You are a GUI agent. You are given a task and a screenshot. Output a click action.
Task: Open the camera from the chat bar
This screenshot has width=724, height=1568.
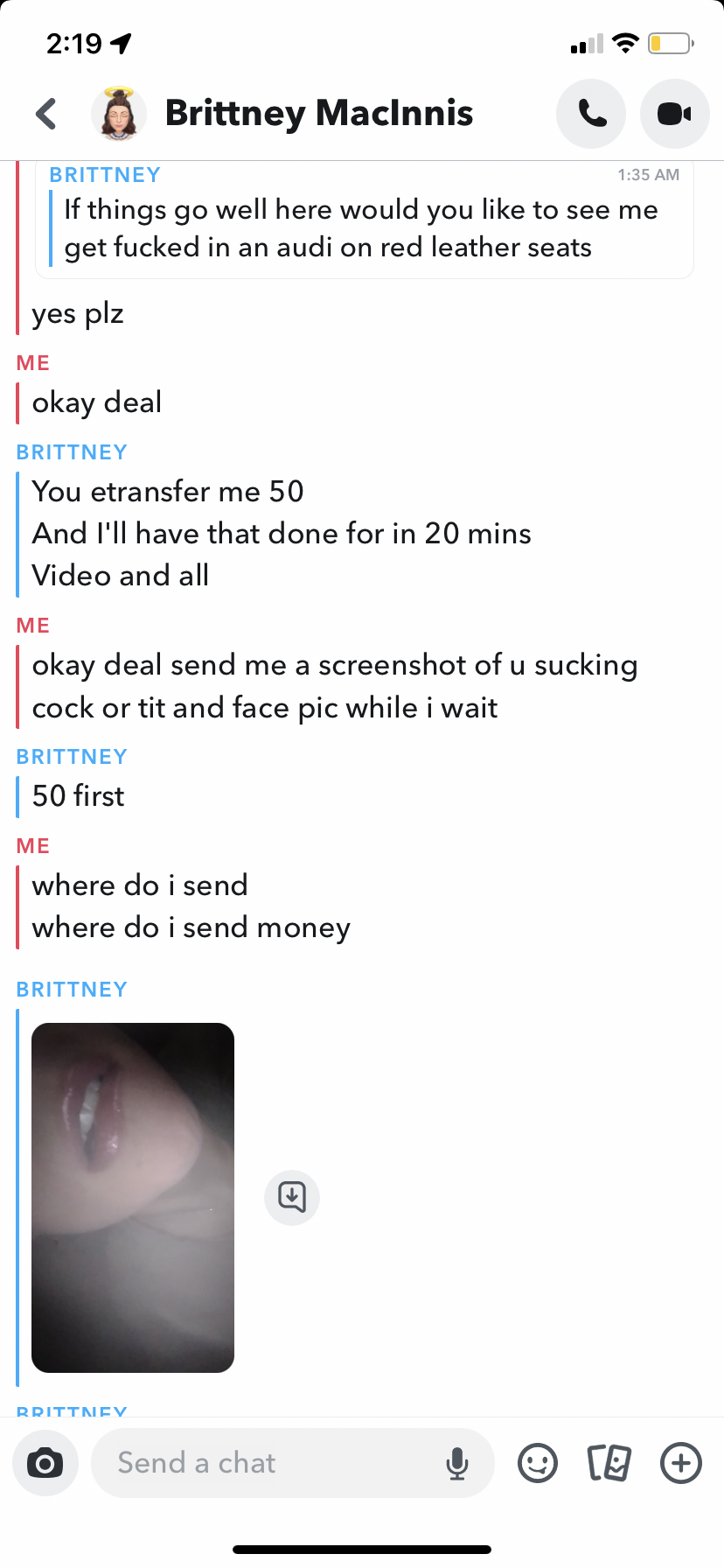pos(45,1463)
